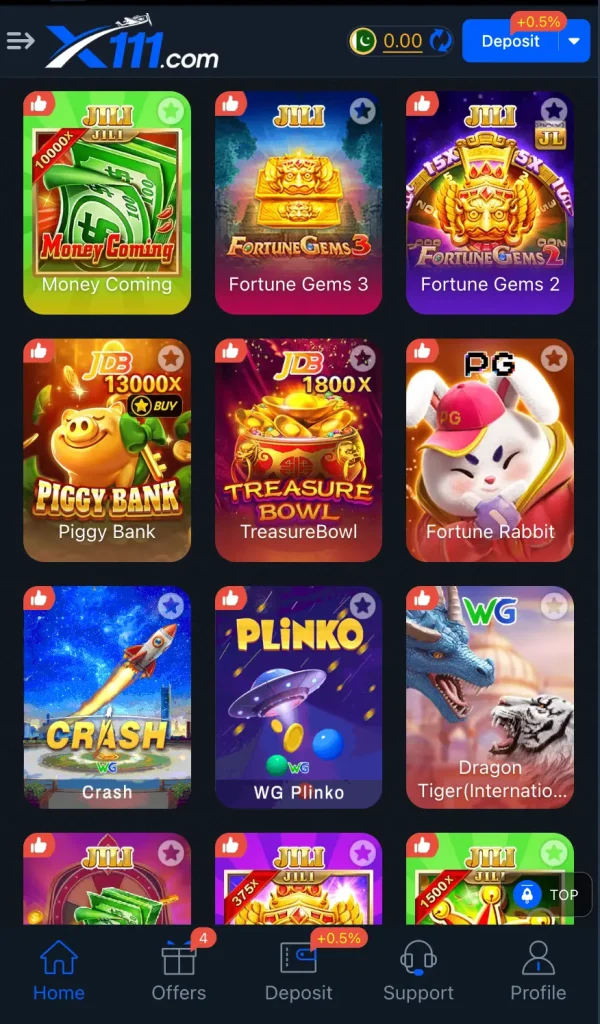The width and height of the screenshot is (600, 1024).
Task: Open the Crash game
Action: [x=107, y=695]
